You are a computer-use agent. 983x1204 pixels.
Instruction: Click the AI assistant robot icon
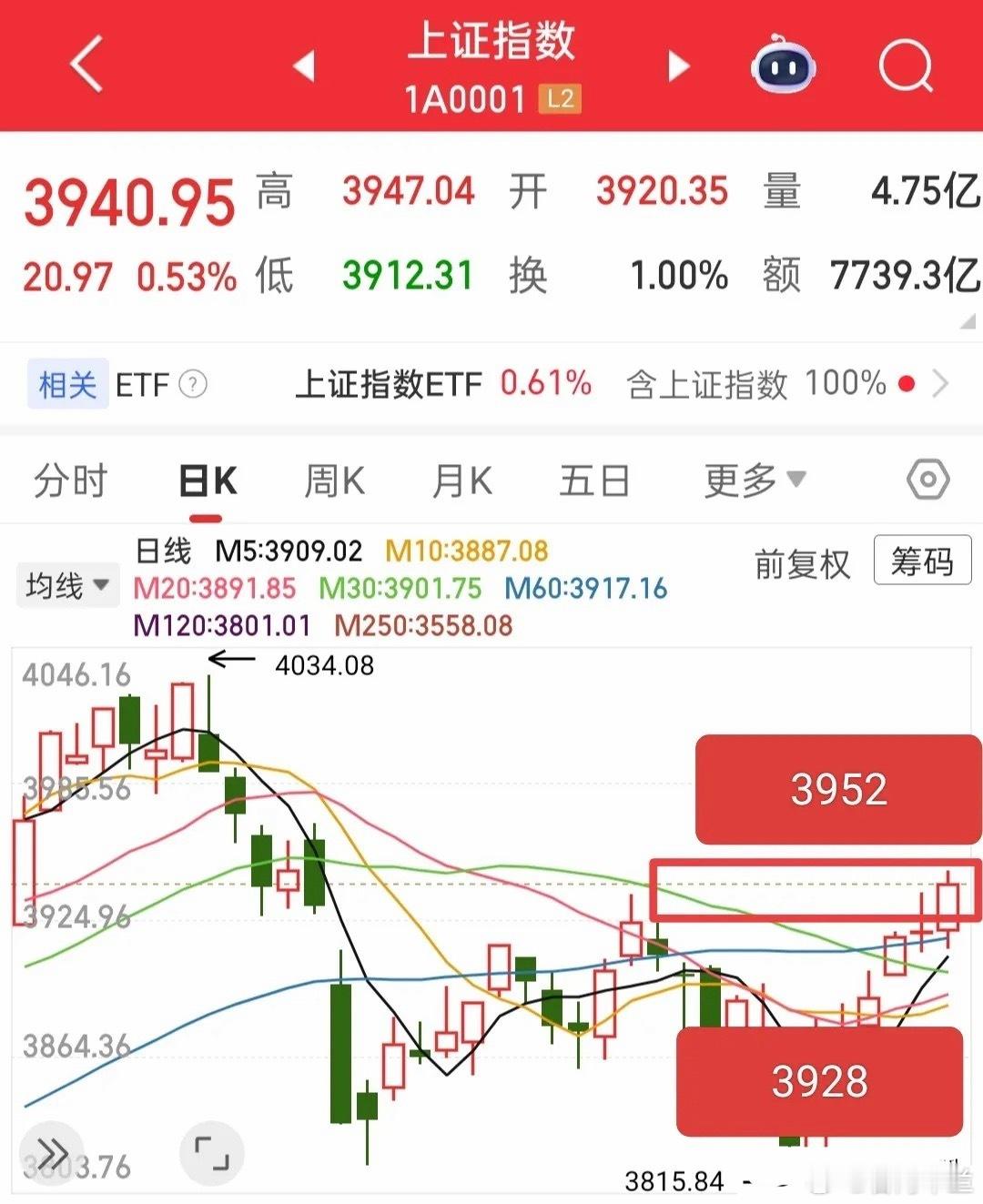tap(783, 66)
